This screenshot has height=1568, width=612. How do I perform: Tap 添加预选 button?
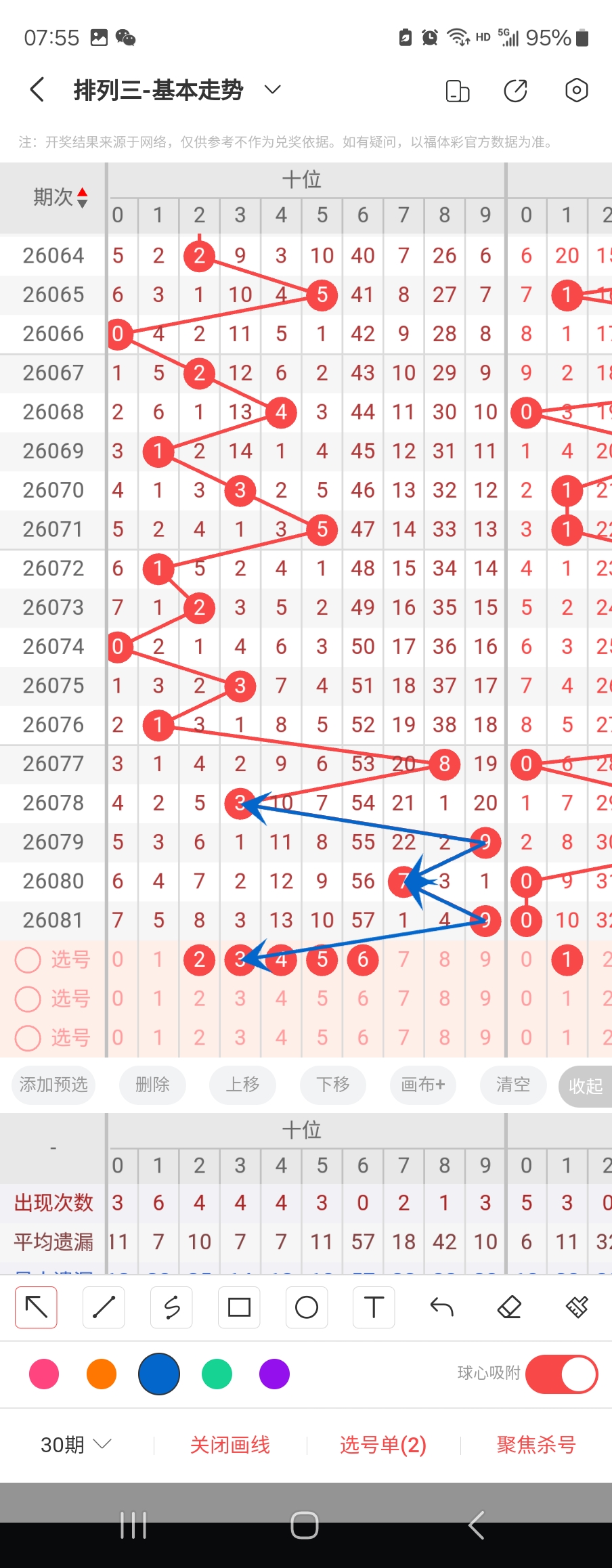pos(53,1085)
